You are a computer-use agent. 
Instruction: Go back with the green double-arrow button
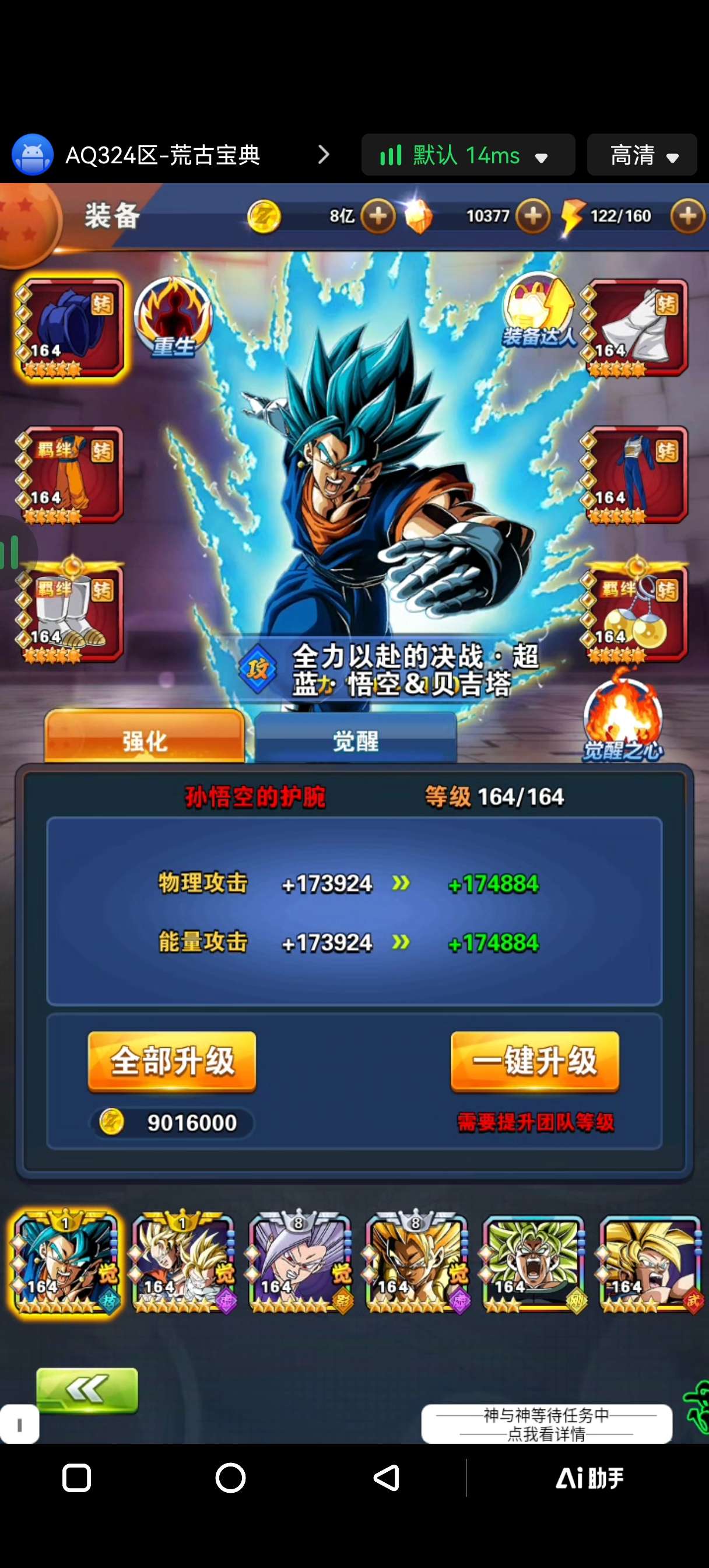[x=87, y=1389]
